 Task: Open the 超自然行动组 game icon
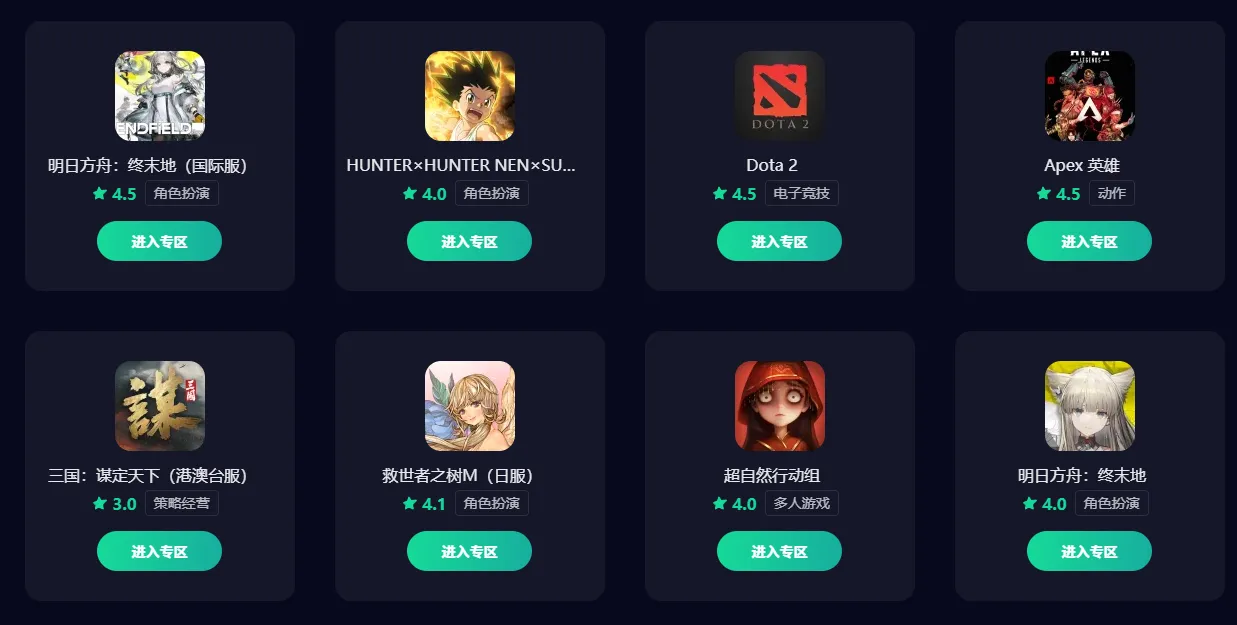779,406
